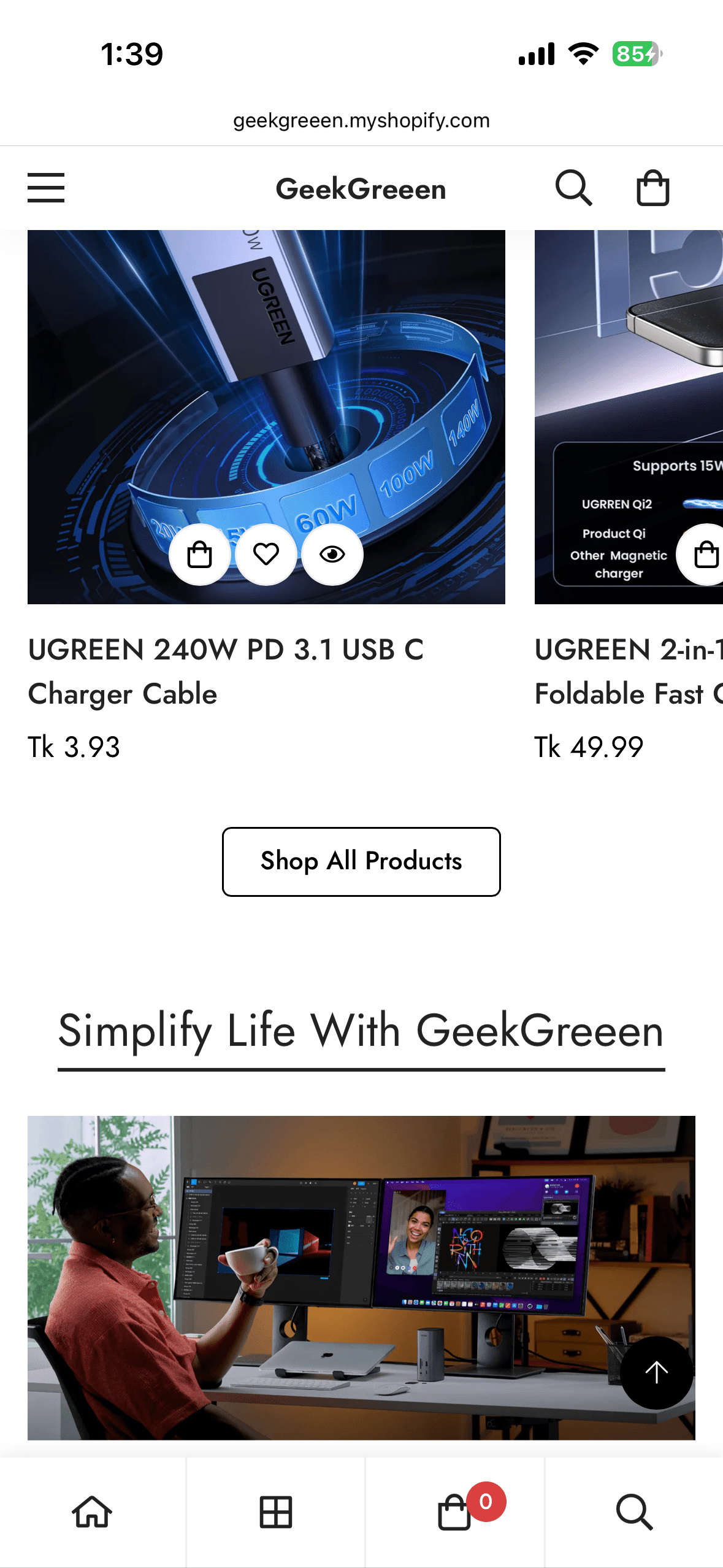Go to the Home tab
This screenshot has width=723, height=1568.
coord(92,1512)
